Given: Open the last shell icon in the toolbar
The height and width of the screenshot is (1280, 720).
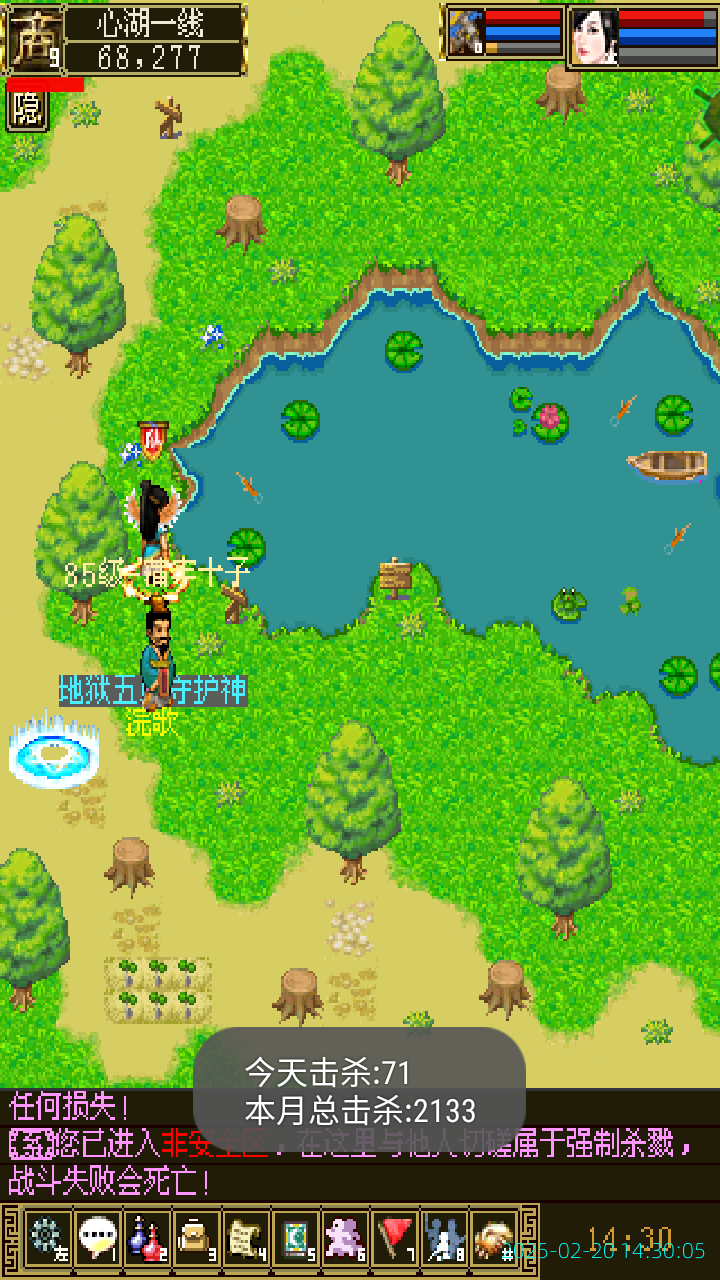Looking at the screenshot, I should [494, 1238].
